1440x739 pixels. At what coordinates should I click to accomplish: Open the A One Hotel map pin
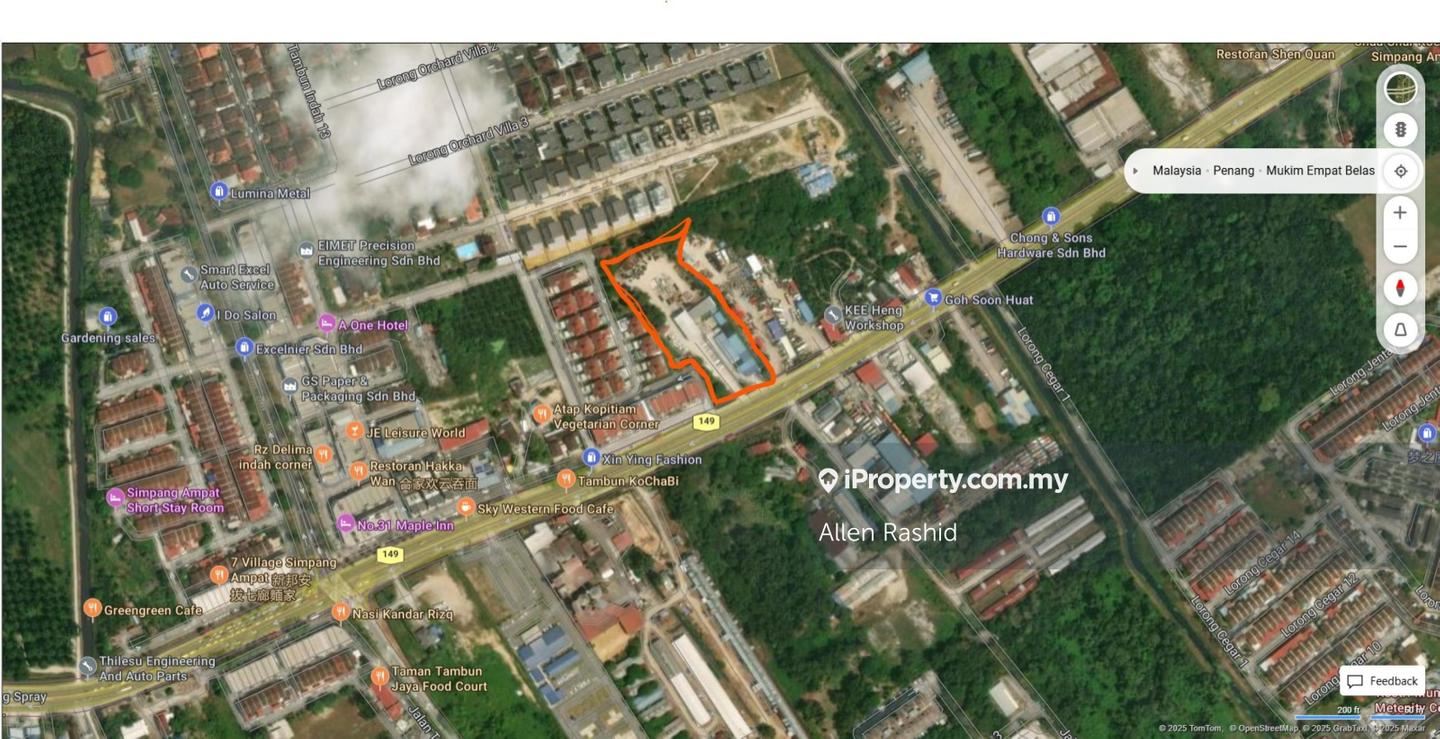tap(327, 324)
